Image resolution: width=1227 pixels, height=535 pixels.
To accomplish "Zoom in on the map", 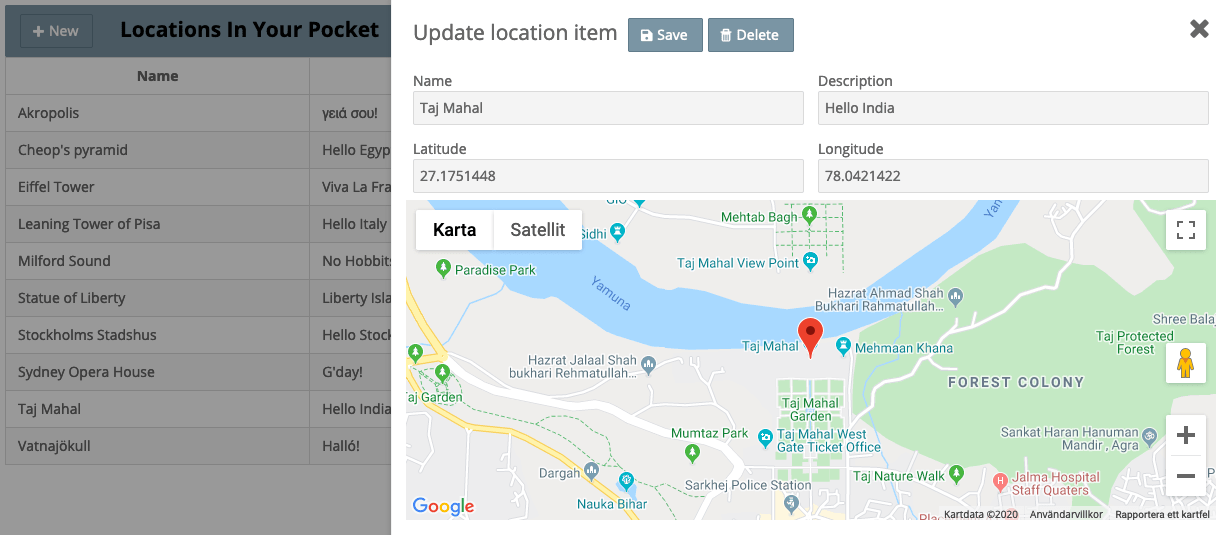I will click(1186, 435).
